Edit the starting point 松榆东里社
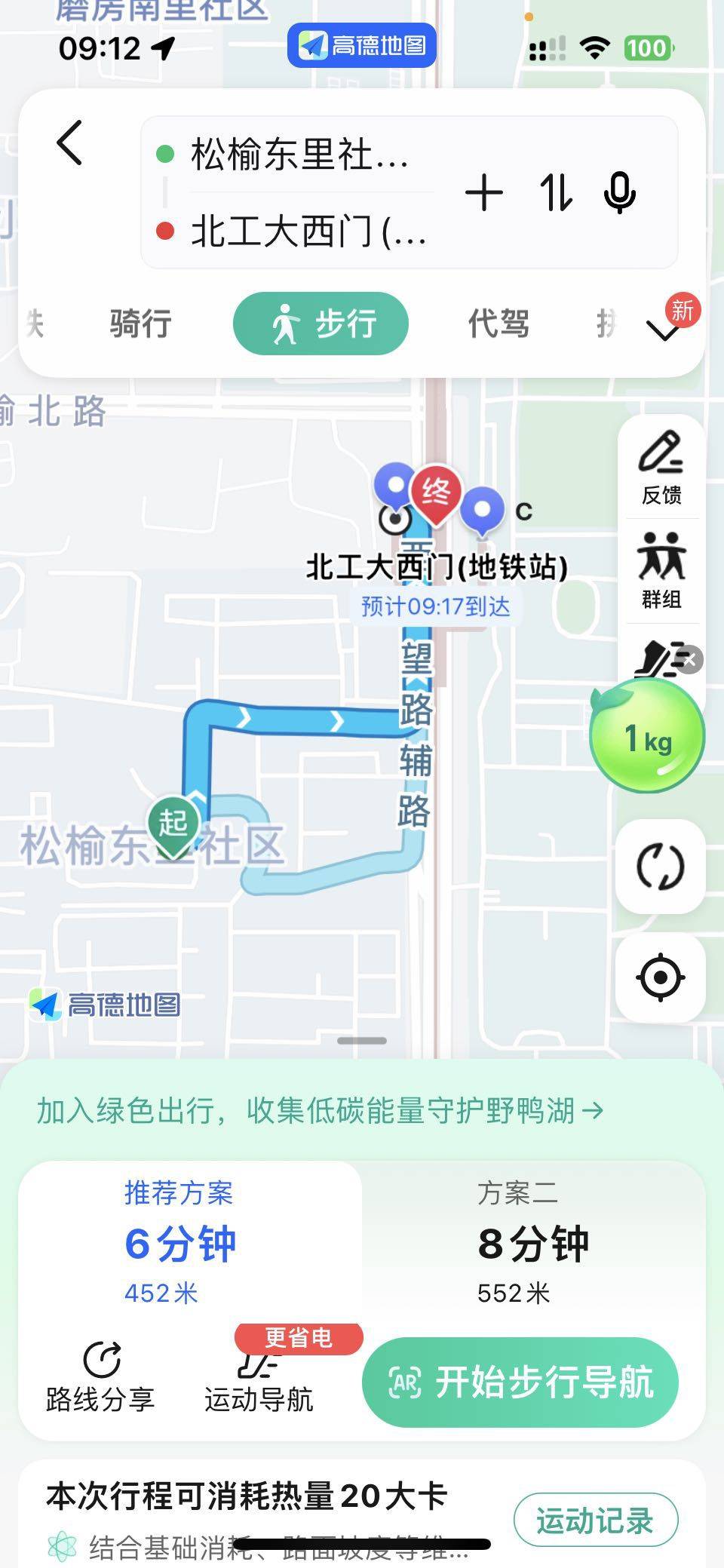 (x=299, y=155)
